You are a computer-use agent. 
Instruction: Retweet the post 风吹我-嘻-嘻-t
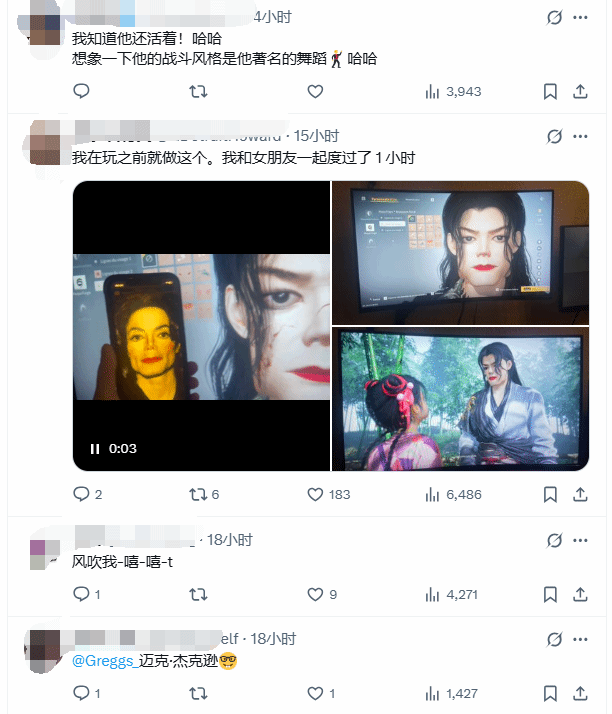tap(198, 594)
